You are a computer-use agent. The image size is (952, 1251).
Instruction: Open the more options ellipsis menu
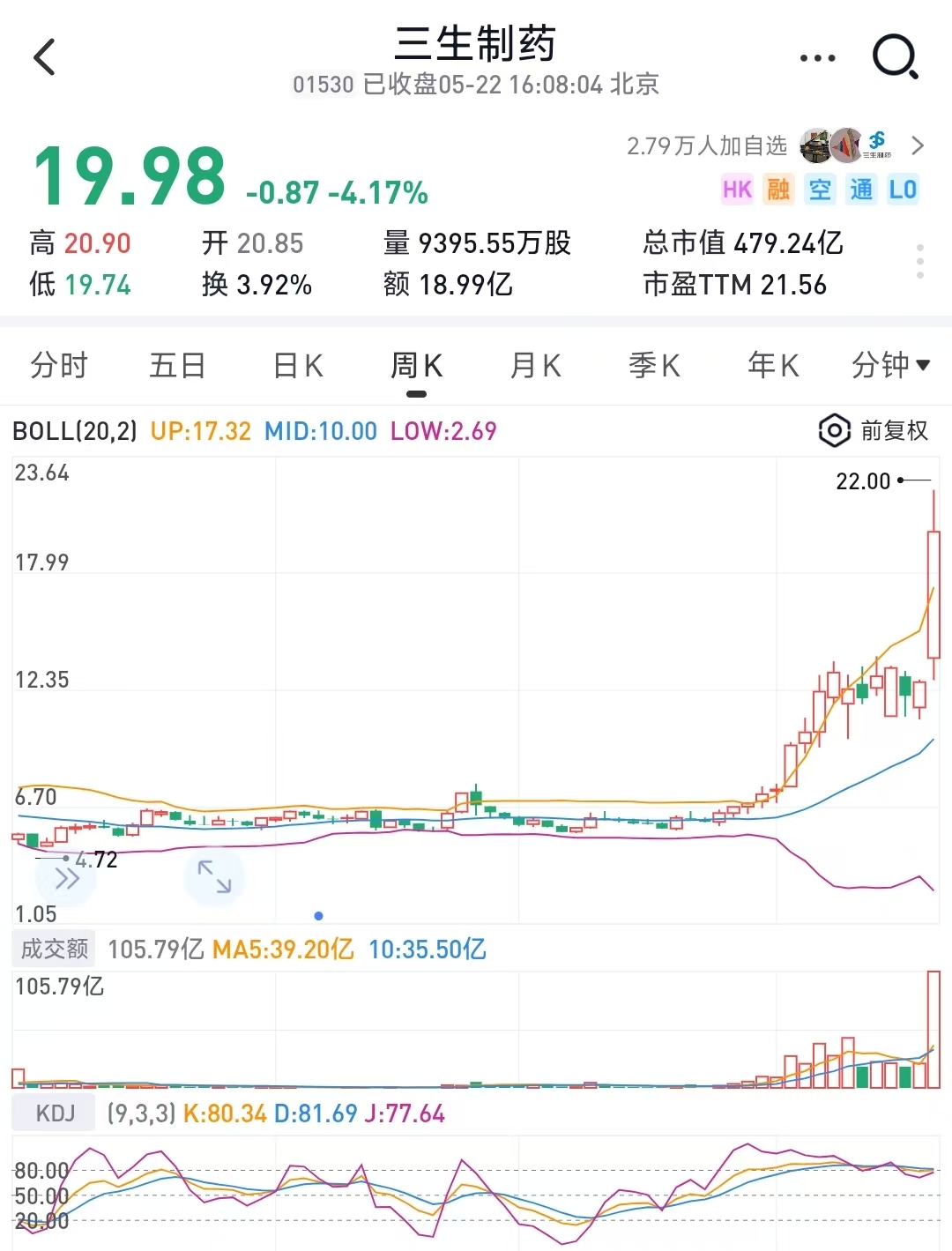point(816,56)
